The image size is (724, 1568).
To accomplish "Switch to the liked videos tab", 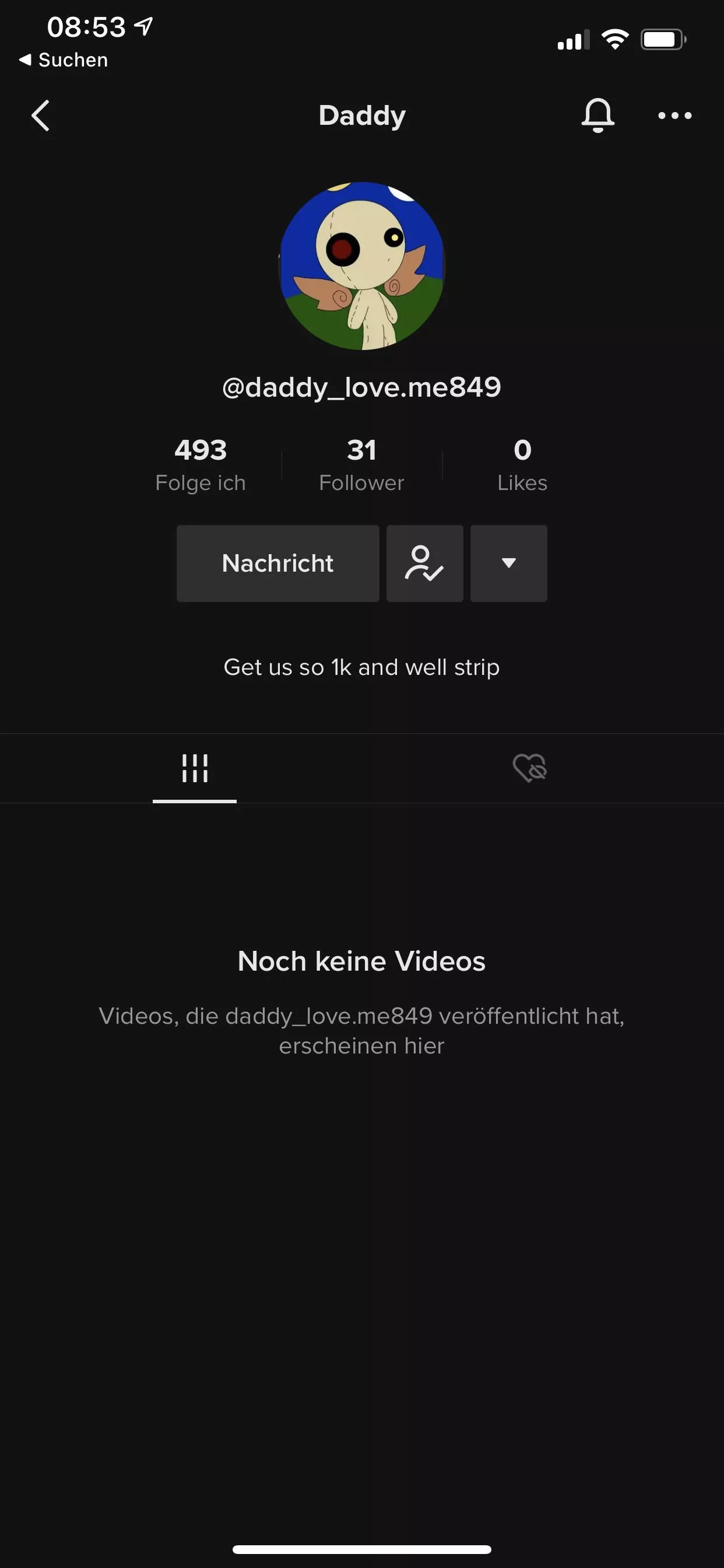I will [529, 768].
